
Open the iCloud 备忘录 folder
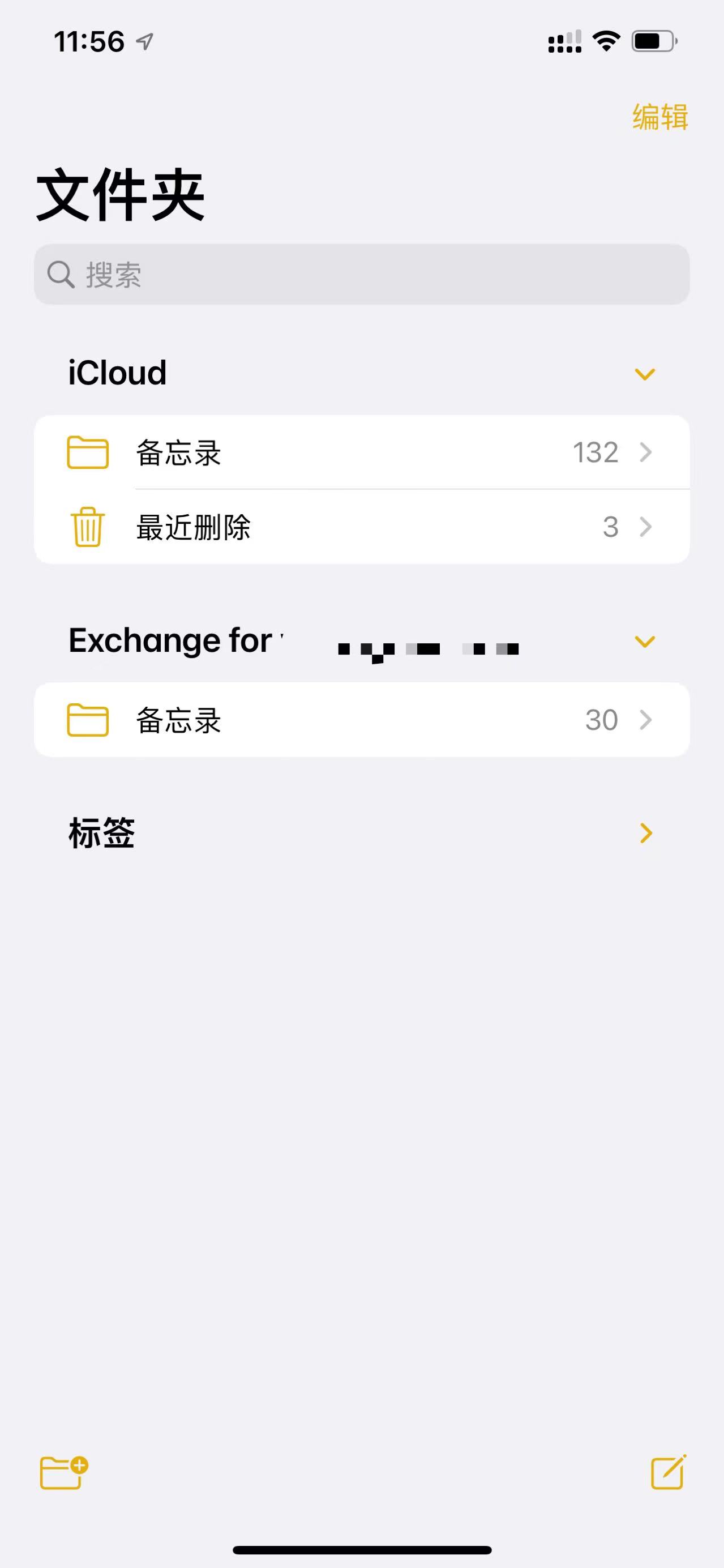tap(361, 452)
